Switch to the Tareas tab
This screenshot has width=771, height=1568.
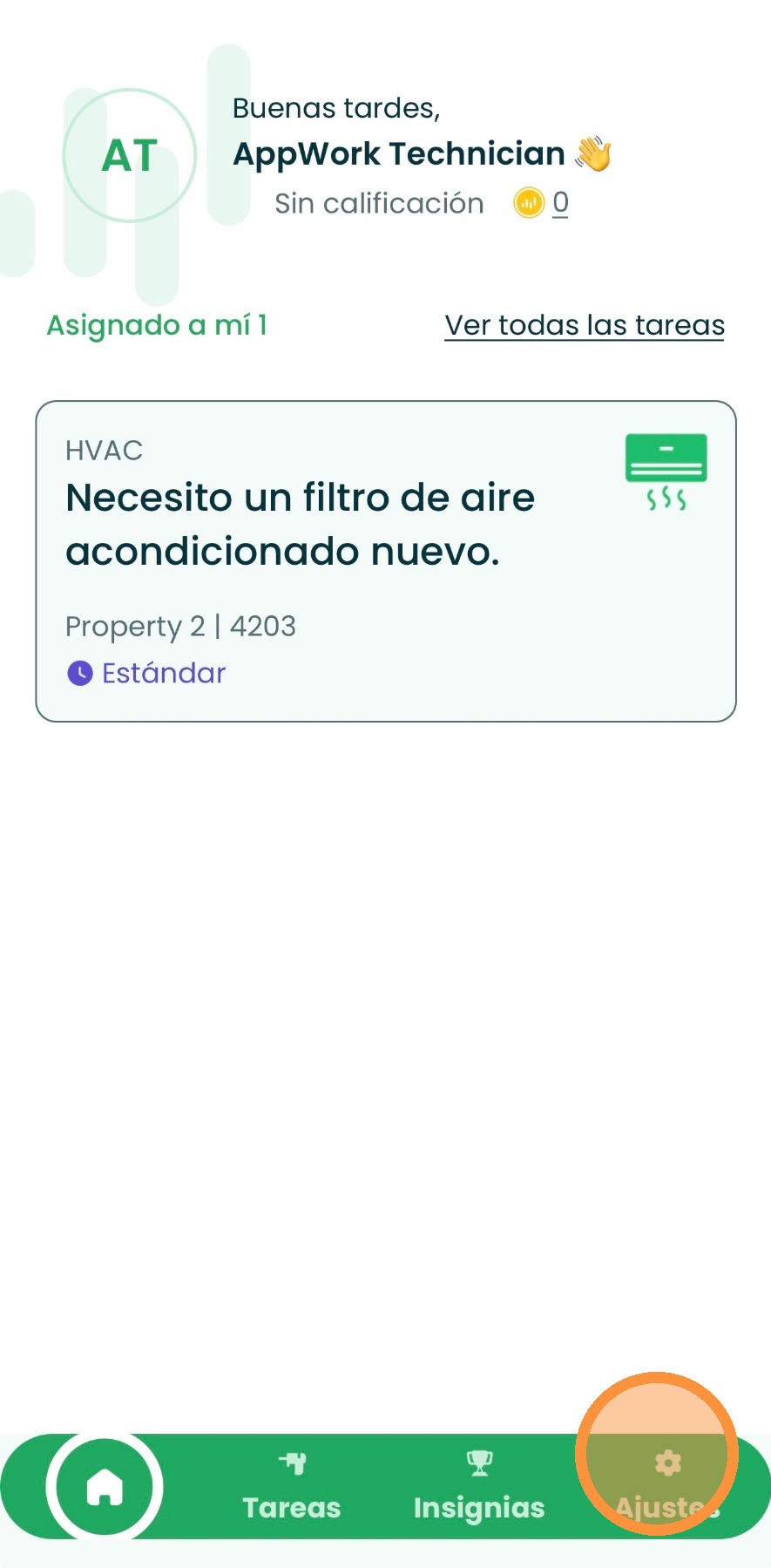[292, 1487]
